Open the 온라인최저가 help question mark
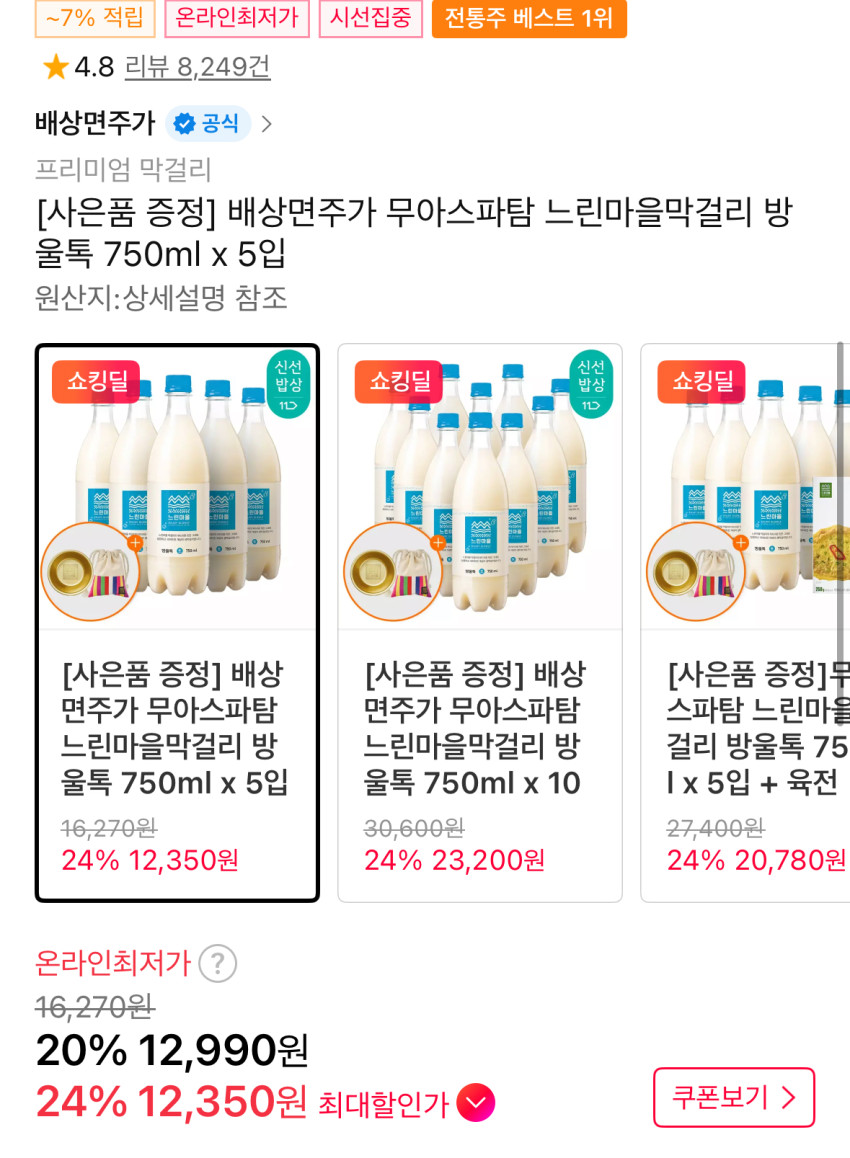 tap(217, 964)
